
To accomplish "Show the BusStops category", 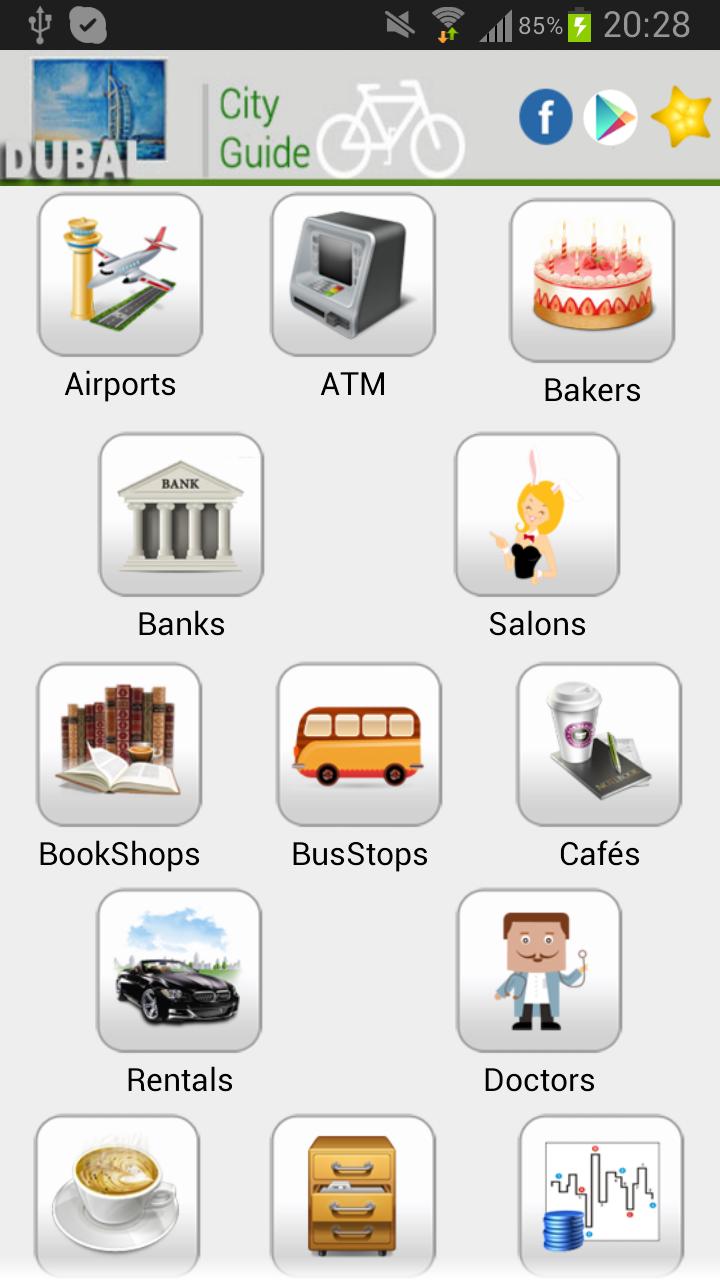I will tap(359, 745).
